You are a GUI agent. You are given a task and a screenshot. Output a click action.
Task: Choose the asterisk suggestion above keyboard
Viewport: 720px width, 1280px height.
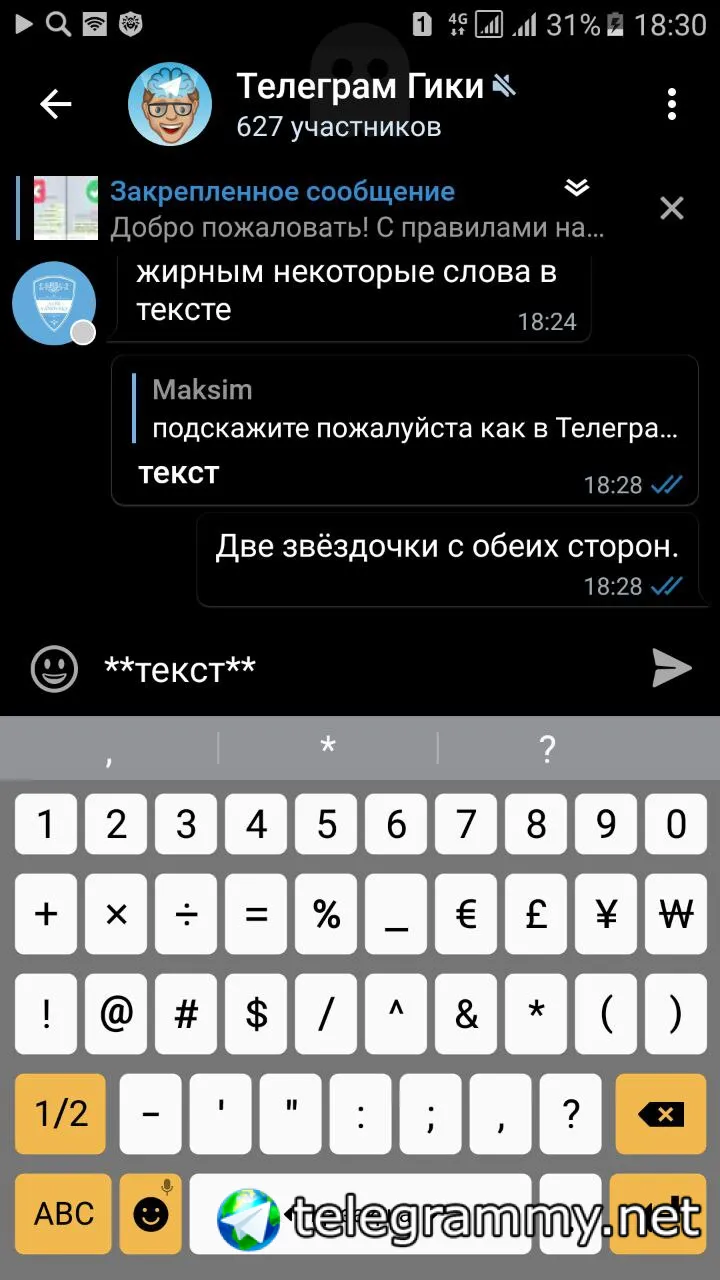pos(328,747)
